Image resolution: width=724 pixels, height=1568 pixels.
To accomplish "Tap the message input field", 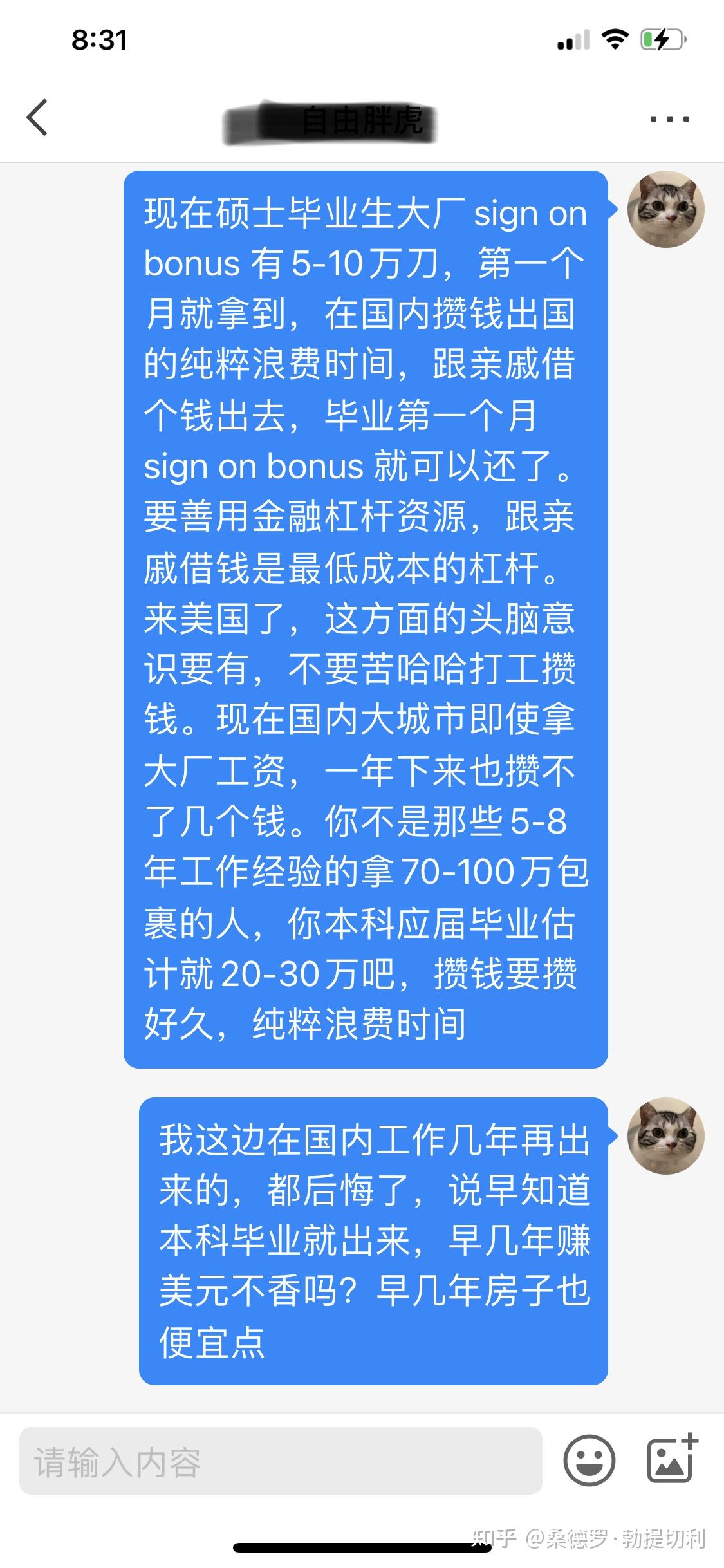I will click(x=281, y=1462).
